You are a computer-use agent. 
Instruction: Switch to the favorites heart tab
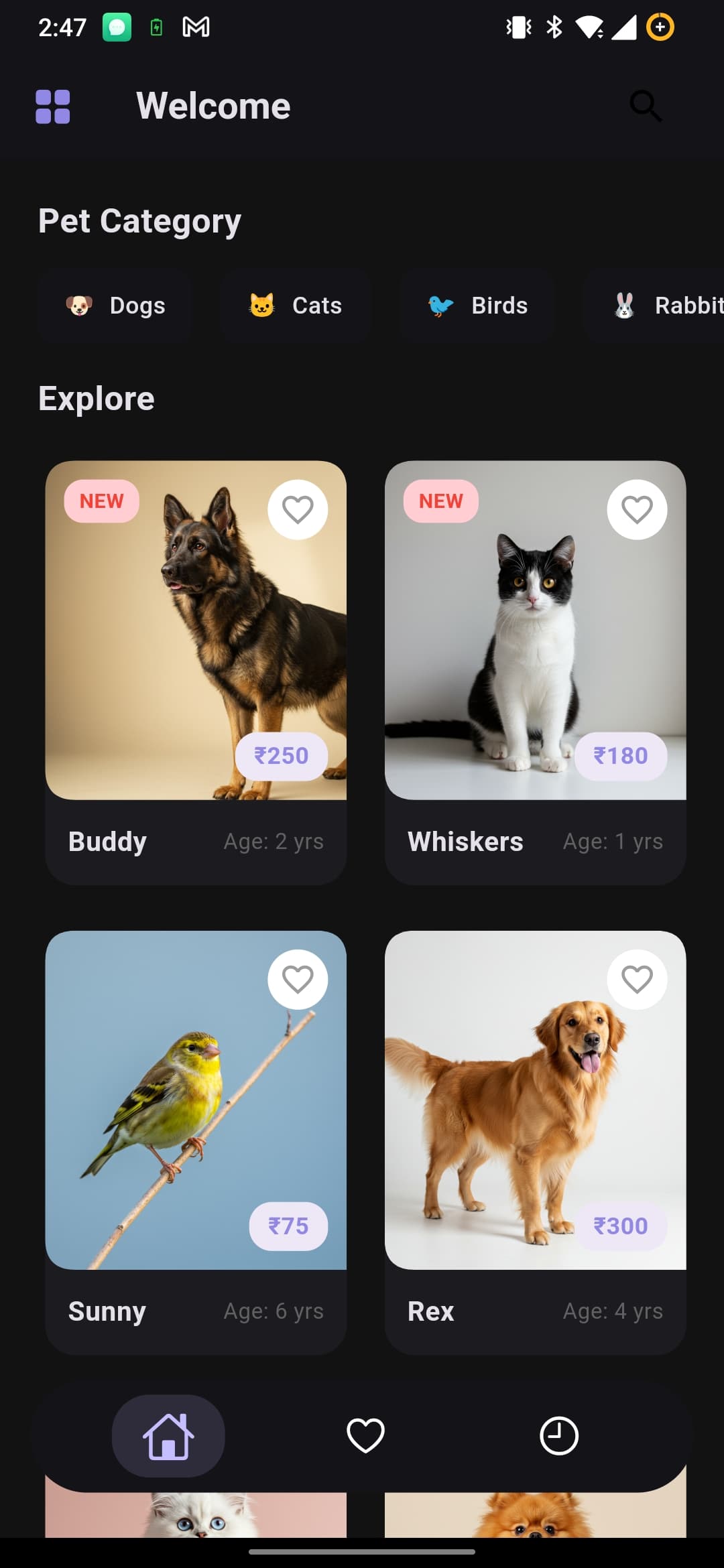(x=365, y=1436)
